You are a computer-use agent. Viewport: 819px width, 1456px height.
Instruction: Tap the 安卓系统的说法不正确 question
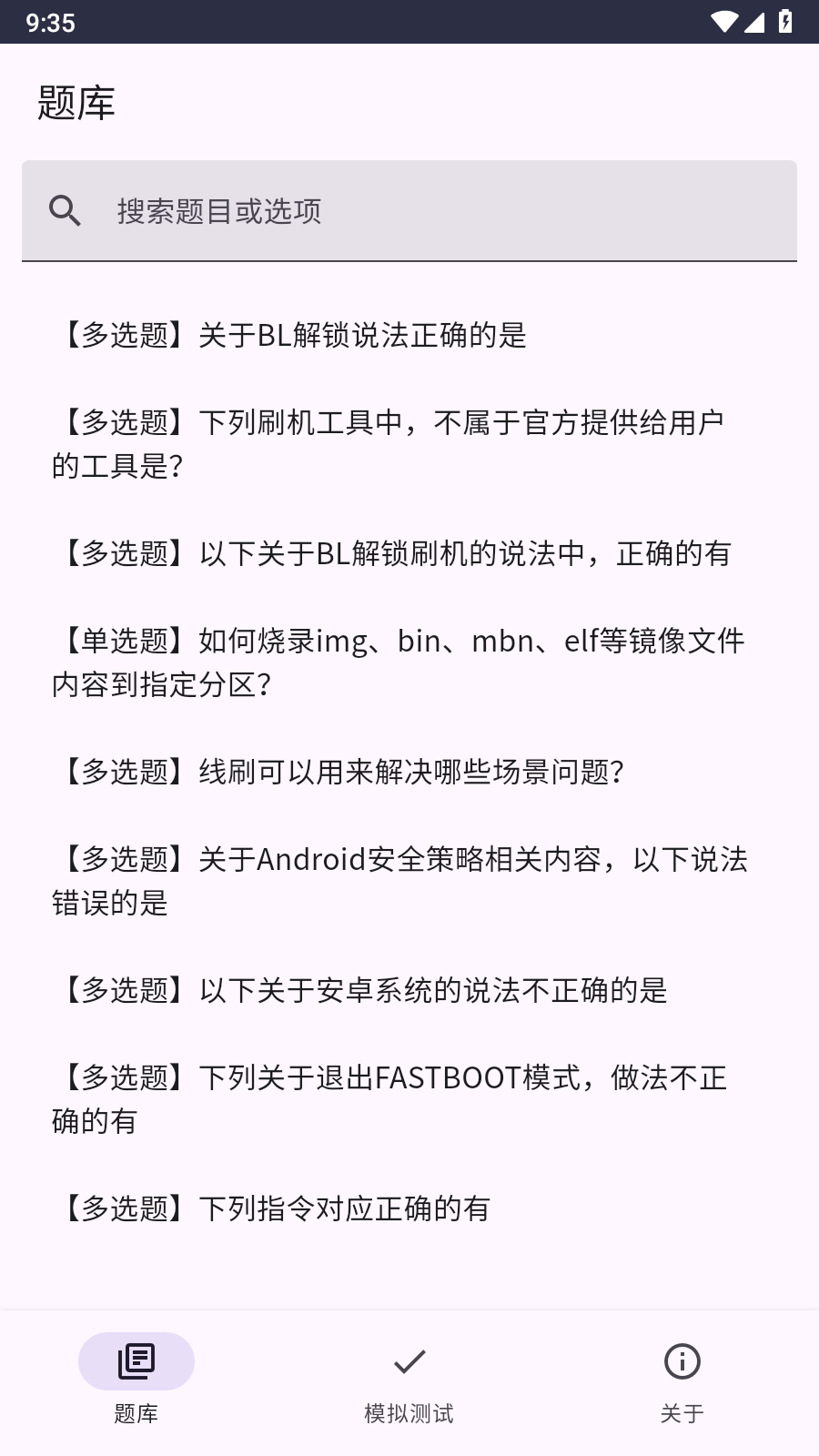(361, 990)
